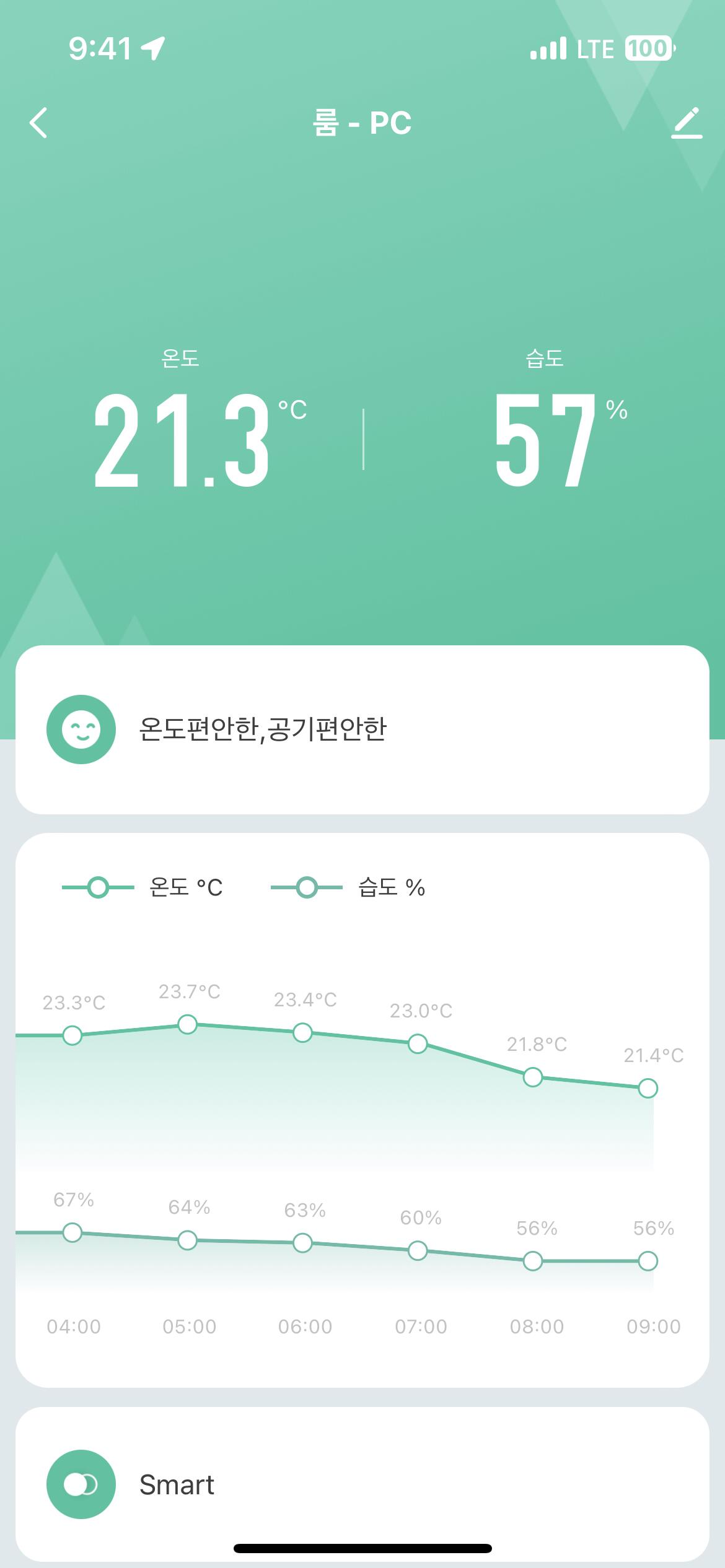Open the Smart scenes row
Viewport: 725px width, 1568px height.
[362, 1484]
